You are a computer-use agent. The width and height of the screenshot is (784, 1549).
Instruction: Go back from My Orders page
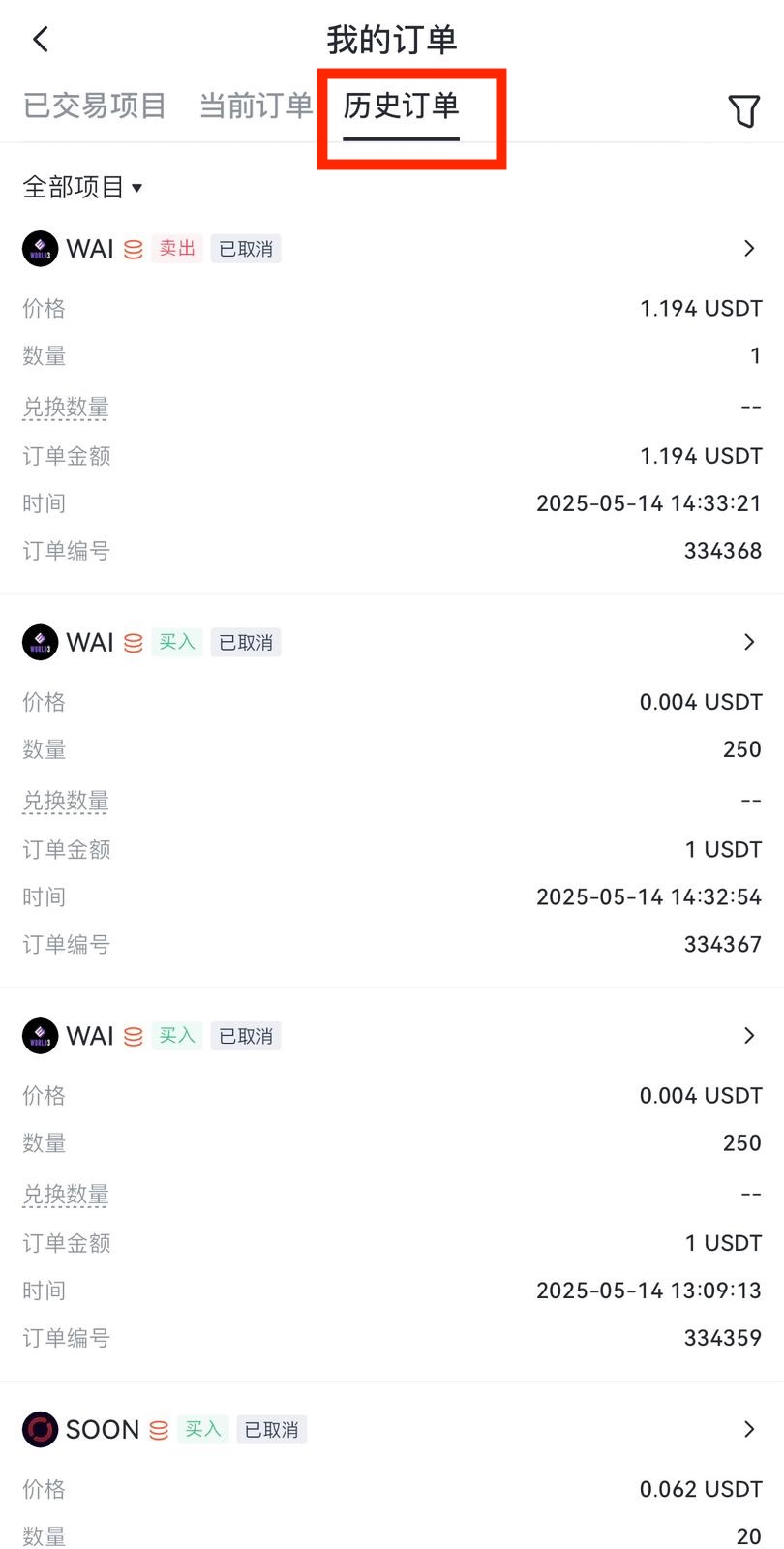click(x=41, y=40)
